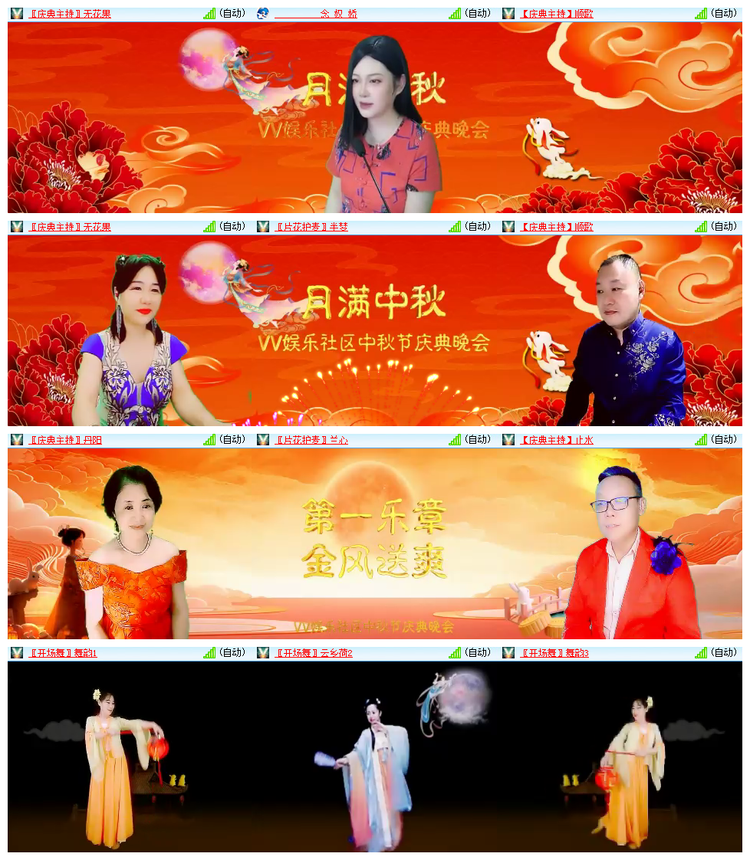Toggle auto quality on 舞韵3's panel
750x860 pixels.
point(722,650)
